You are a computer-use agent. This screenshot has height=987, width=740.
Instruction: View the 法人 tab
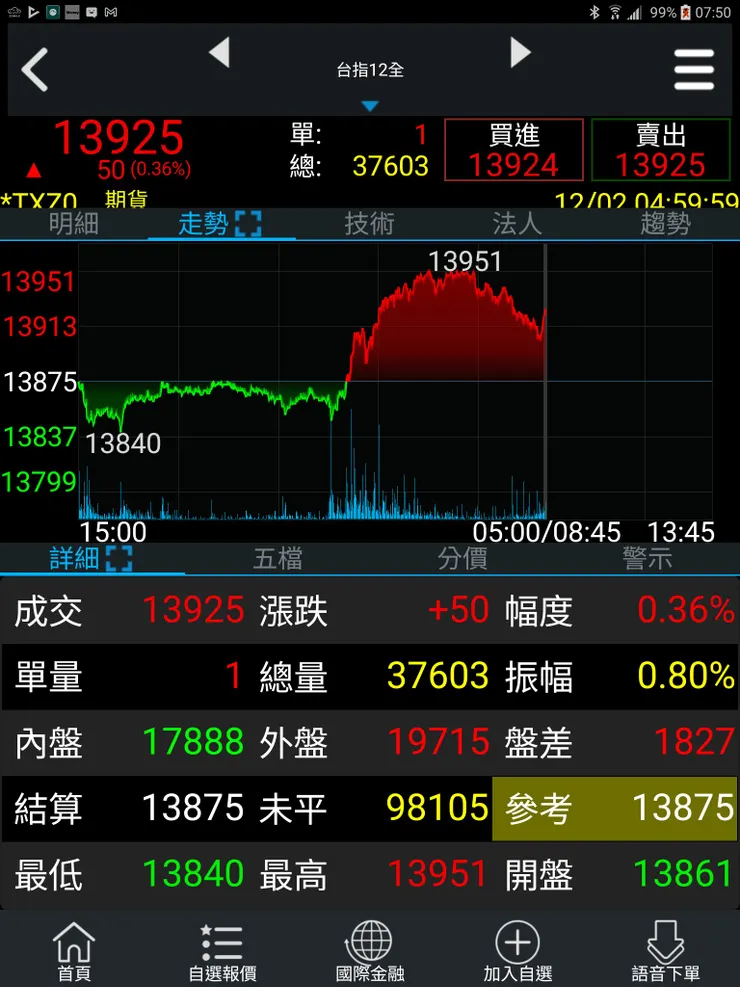[x=517, y=224]
